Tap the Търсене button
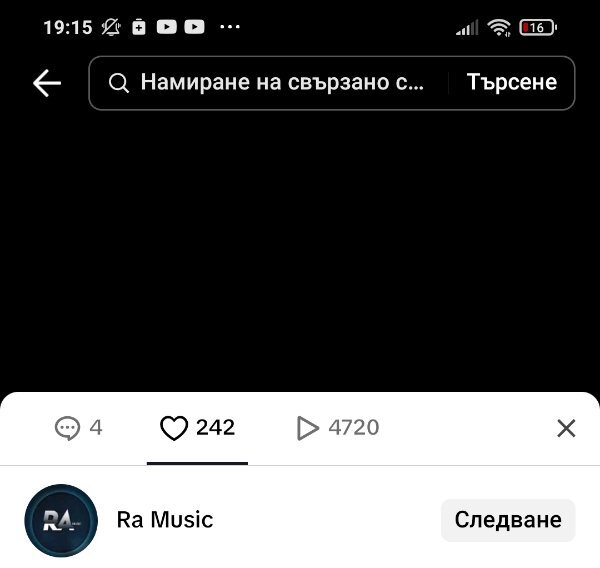This screenshot has height=568, width=600. (511, 83)
